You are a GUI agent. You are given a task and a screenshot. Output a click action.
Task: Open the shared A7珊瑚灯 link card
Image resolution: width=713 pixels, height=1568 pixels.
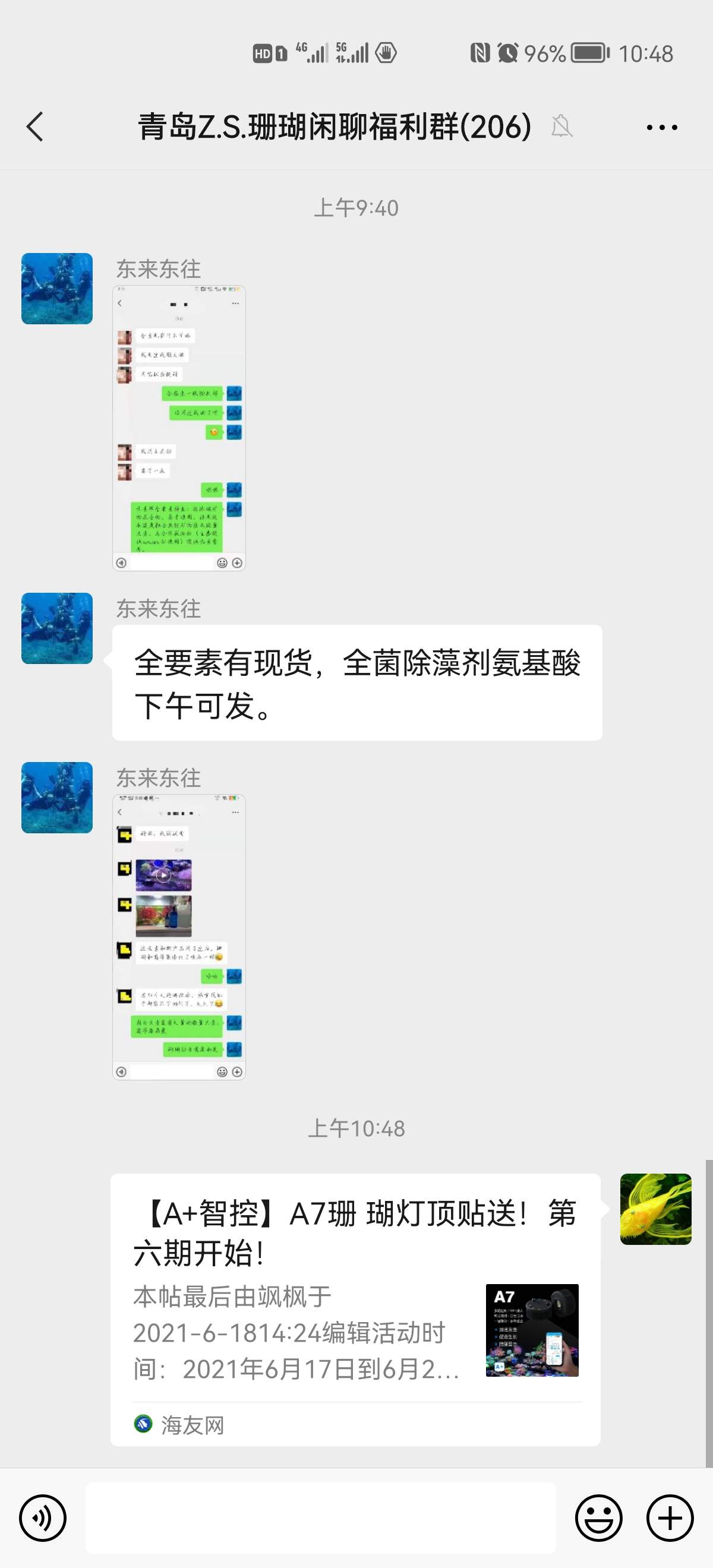355,1308
